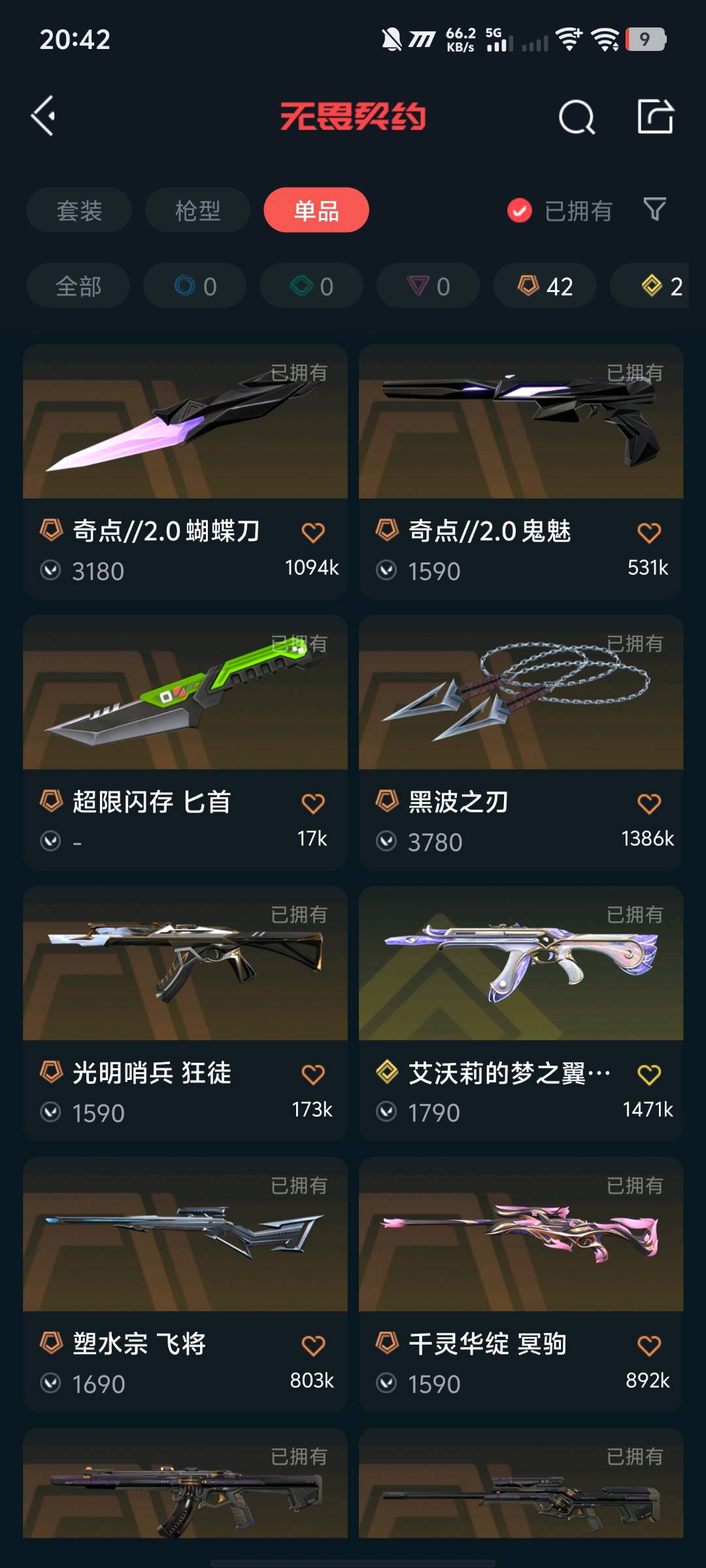Switch to the 枪型 tab
Screen dimensions: 706x1568
point(197,210)
